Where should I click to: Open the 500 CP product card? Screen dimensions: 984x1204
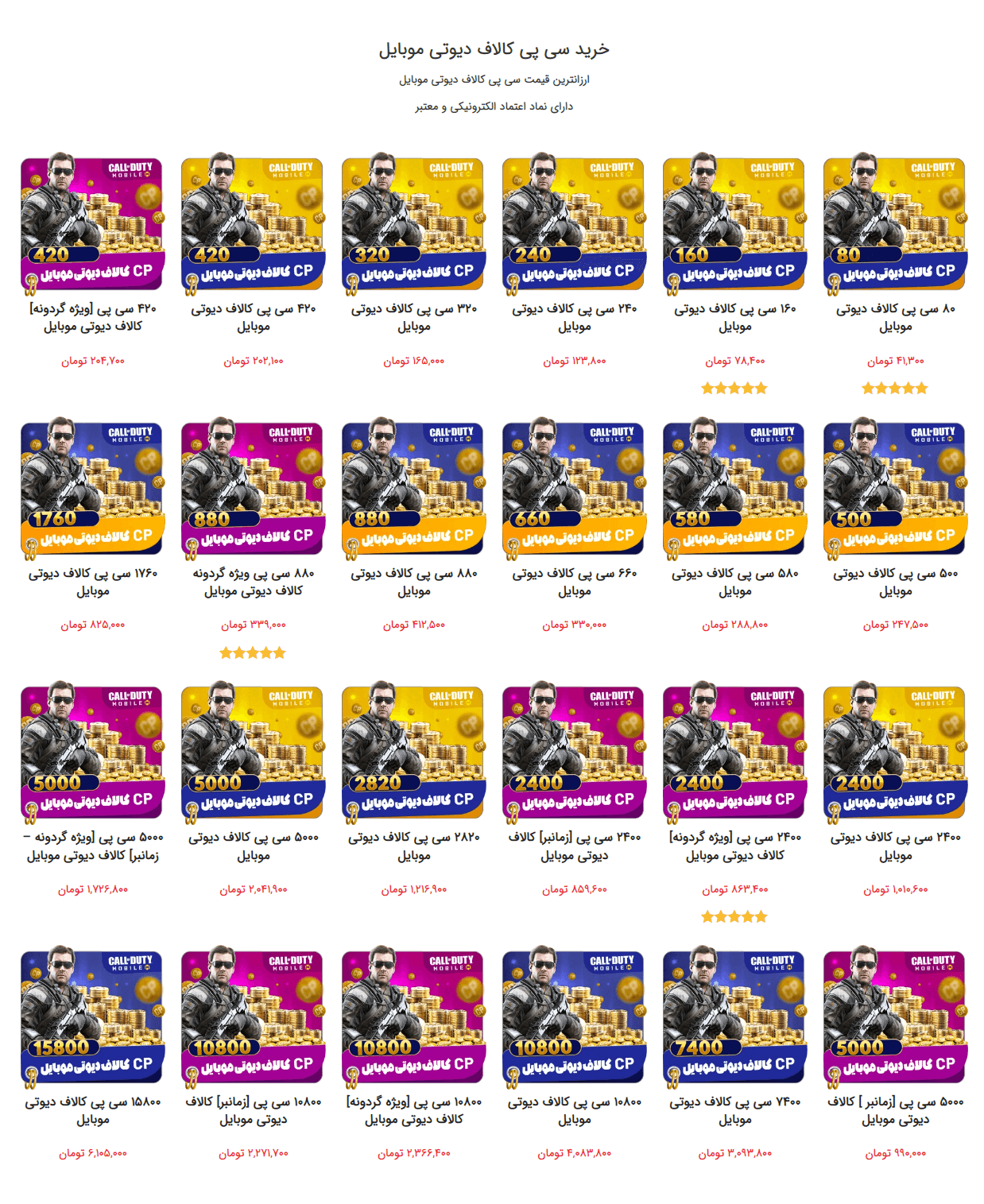click(x=895, y=487)
